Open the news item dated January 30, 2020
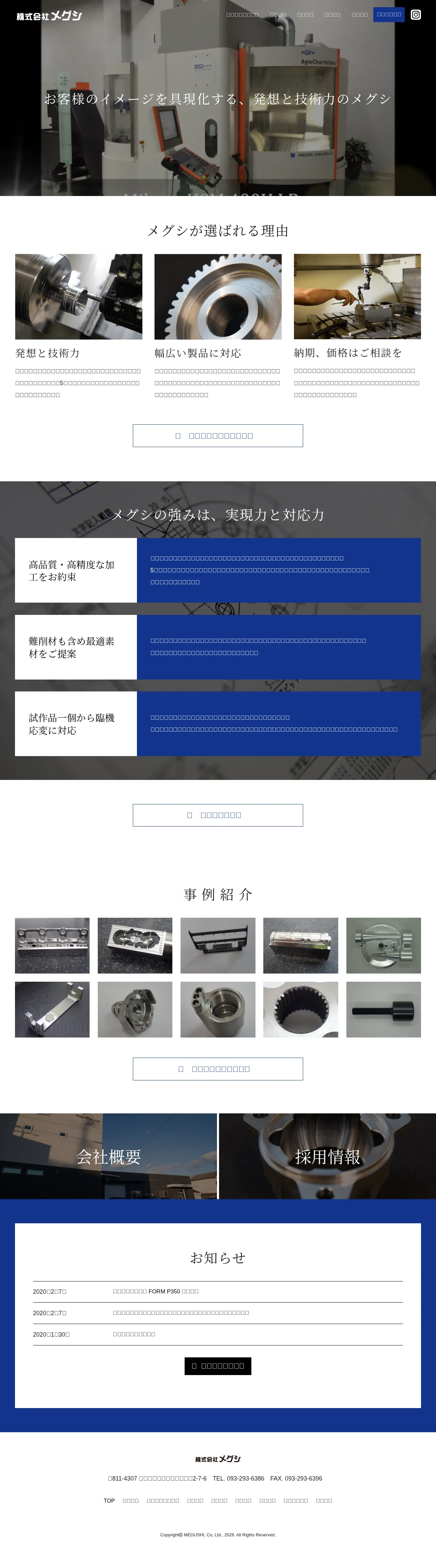Screen dimensions: 436x1568 click(134, 1334)
